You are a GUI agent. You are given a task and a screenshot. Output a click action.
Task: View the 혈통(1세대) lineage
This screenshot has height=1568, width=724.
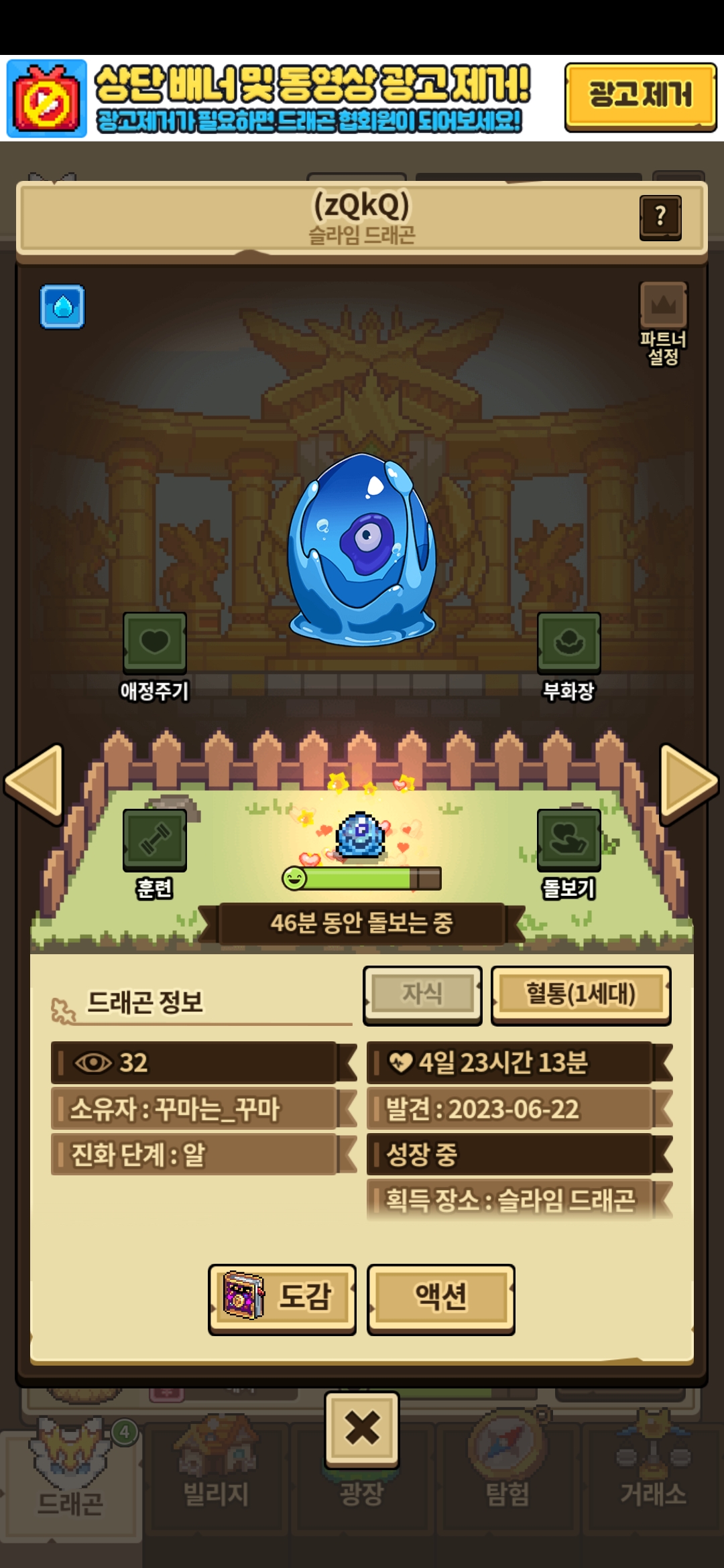coord(581,994)
